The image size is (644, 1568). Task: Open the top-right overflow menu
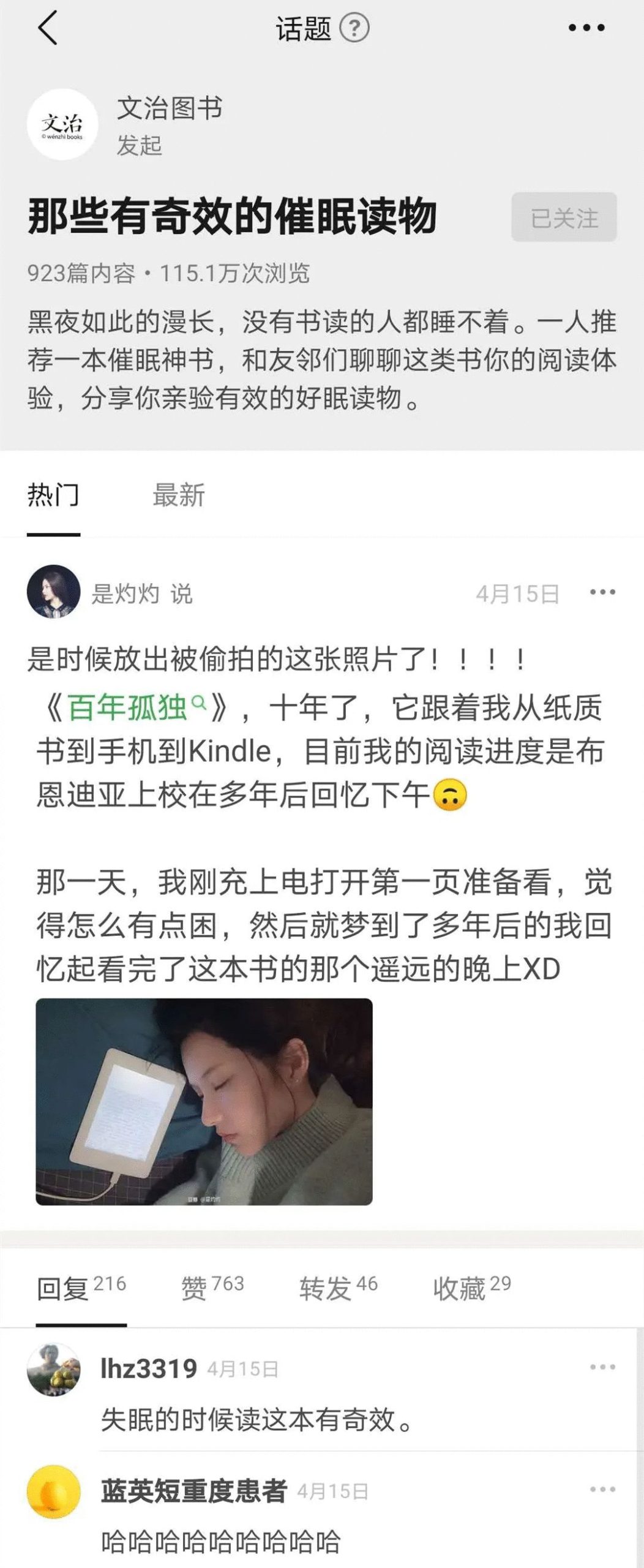pyautogui.click(x=586, y=28)
